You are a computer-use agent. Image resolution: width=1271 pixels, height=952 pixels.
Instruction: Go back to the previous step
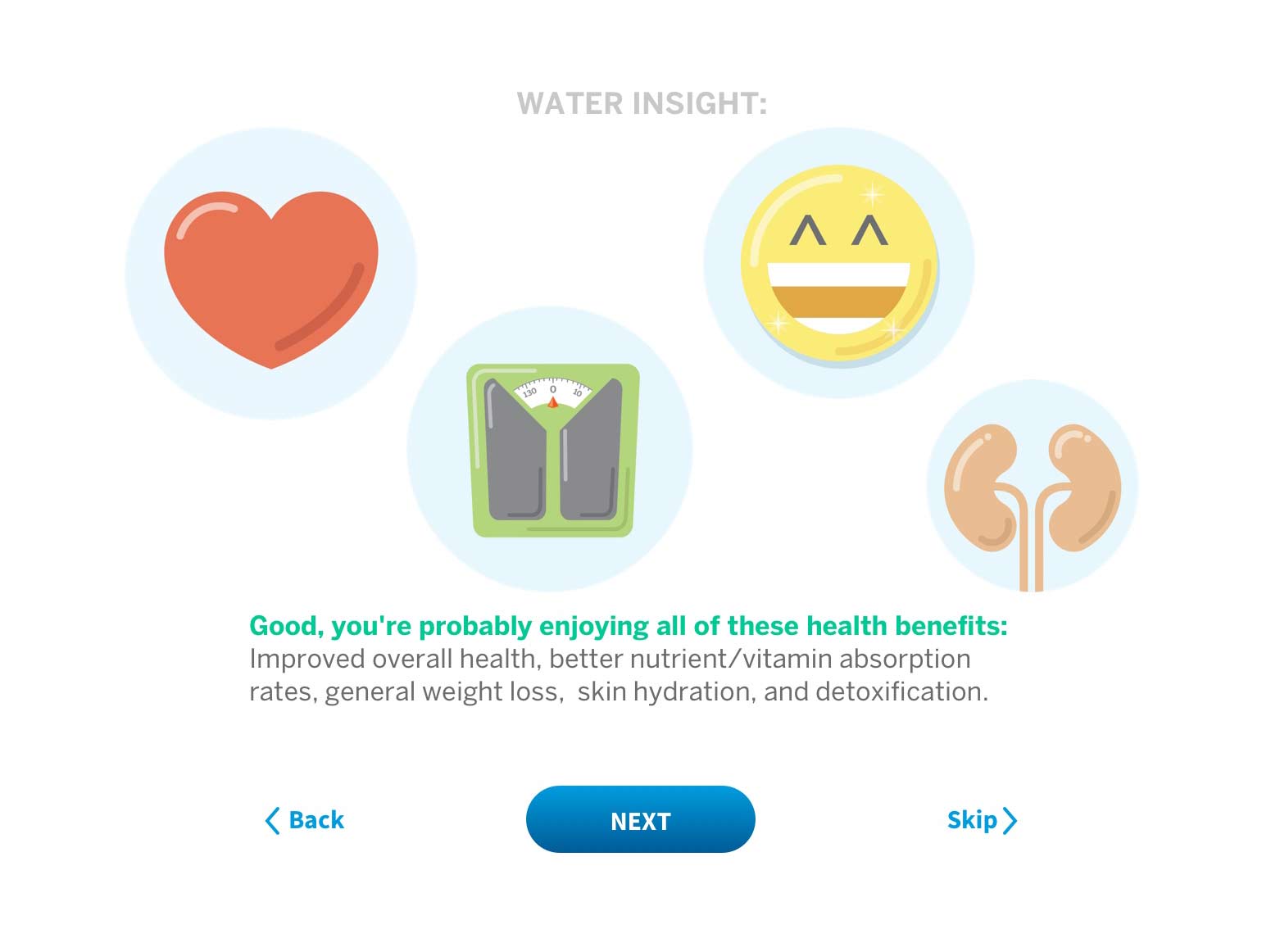pyautogui.click(x=305, y=820)
